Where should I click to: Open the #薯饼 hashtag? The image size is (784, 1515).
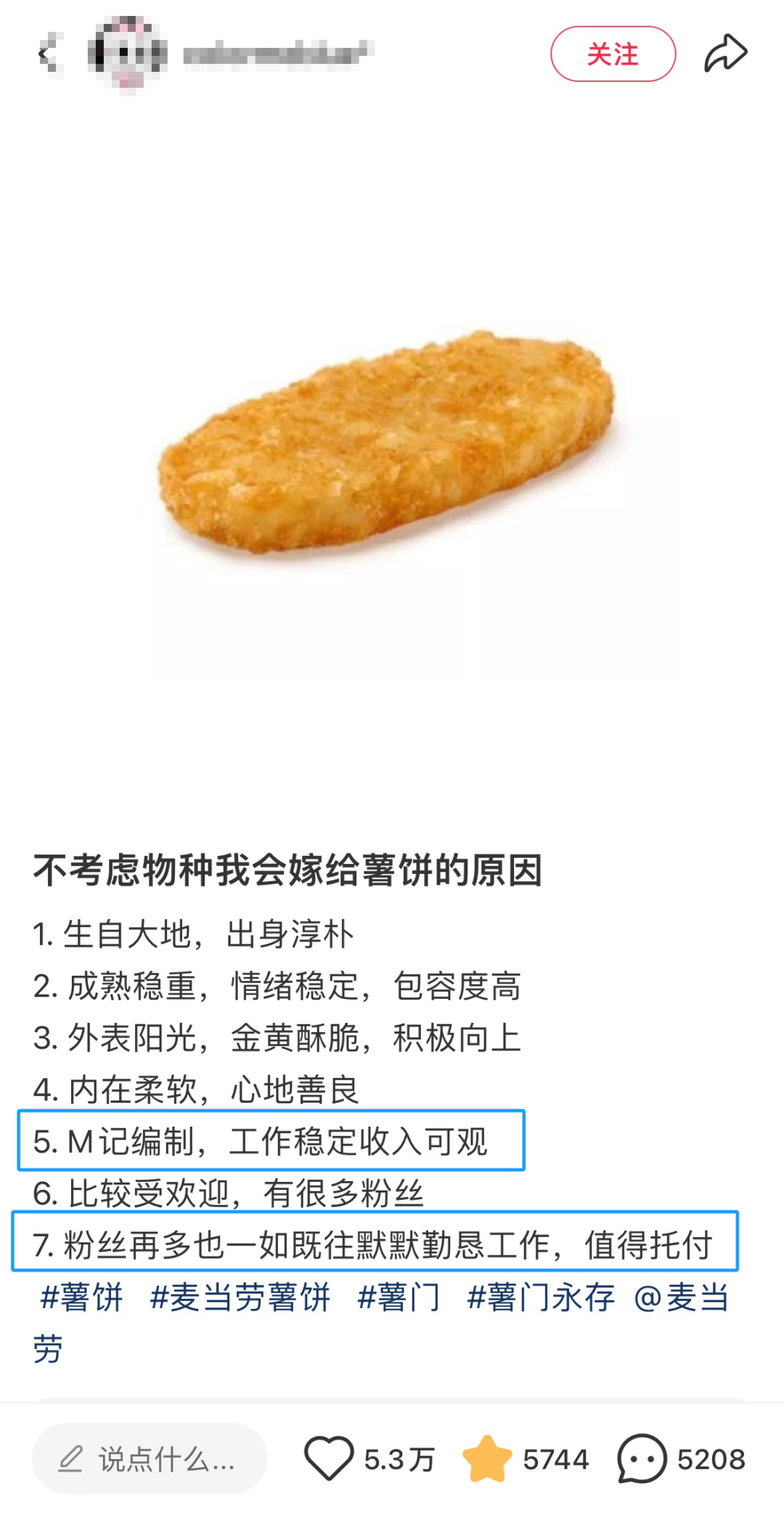[82, 1297]
